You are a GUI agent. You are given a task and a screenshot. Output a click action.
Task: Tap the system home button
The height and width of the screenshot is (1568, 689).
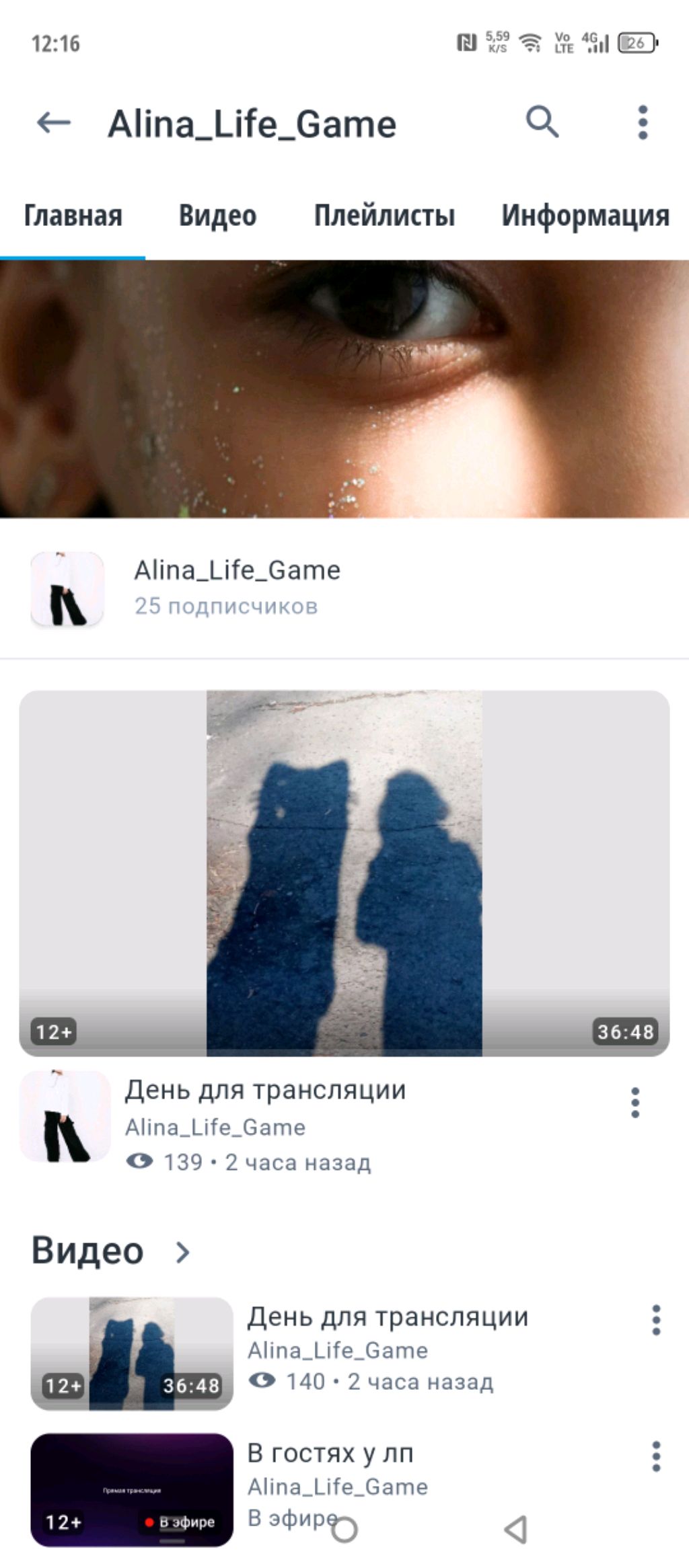click(344, 1530)
